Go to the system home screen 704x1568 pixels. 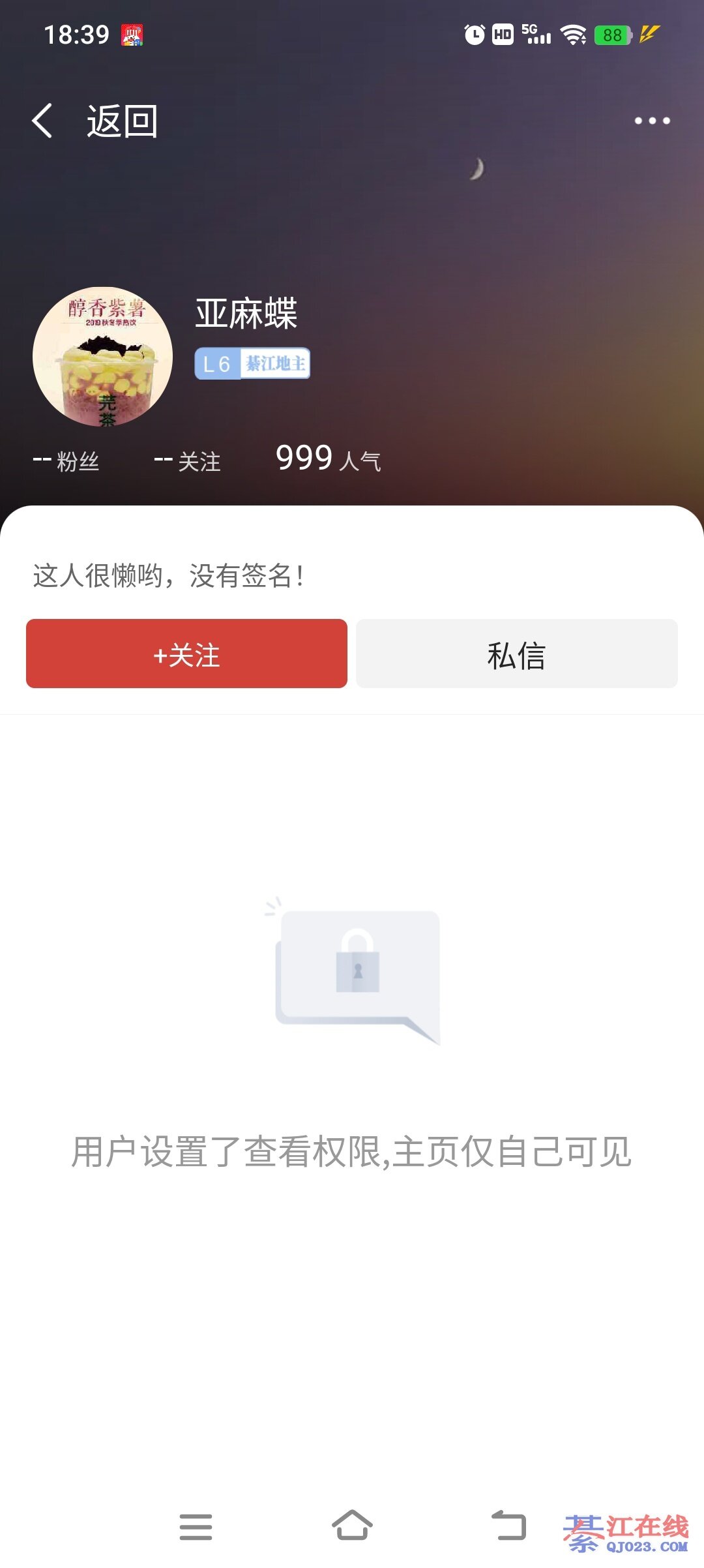click(x=352, y=1526)
